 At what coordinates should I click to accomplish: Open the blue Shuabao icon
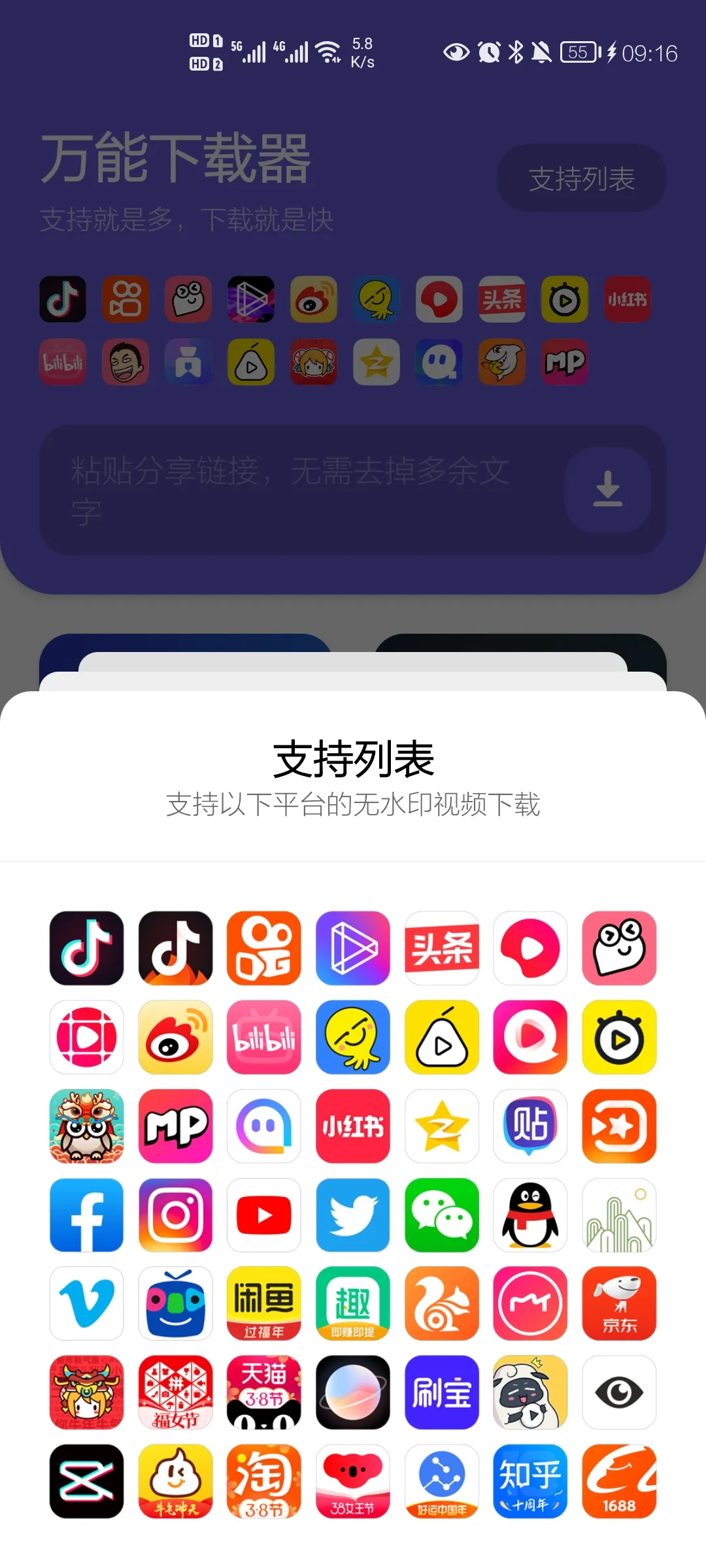[441, 1392]
